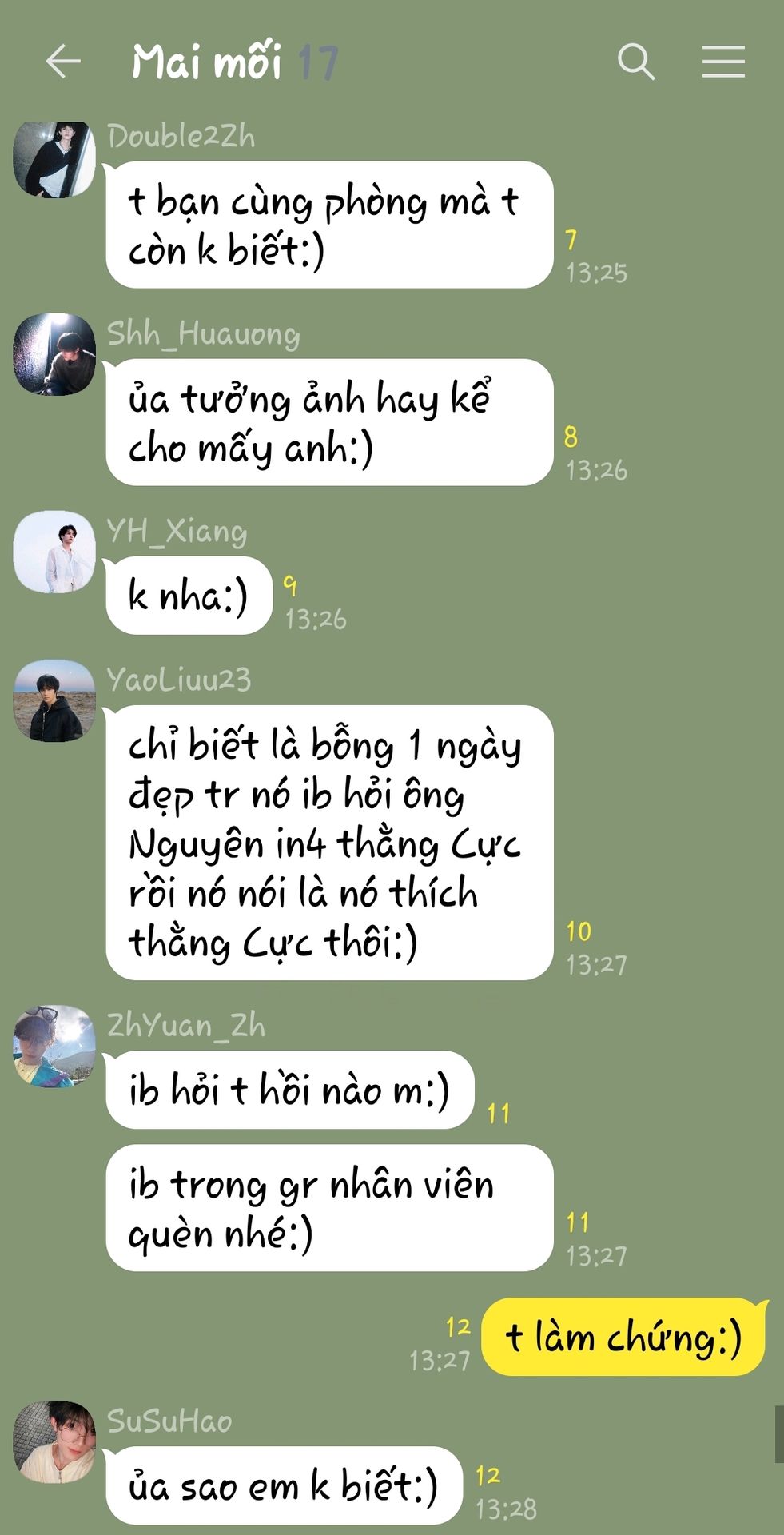Open YH_Xiang's profile picture
This screenshot has height=1535, width=784.
click(54, 552)
